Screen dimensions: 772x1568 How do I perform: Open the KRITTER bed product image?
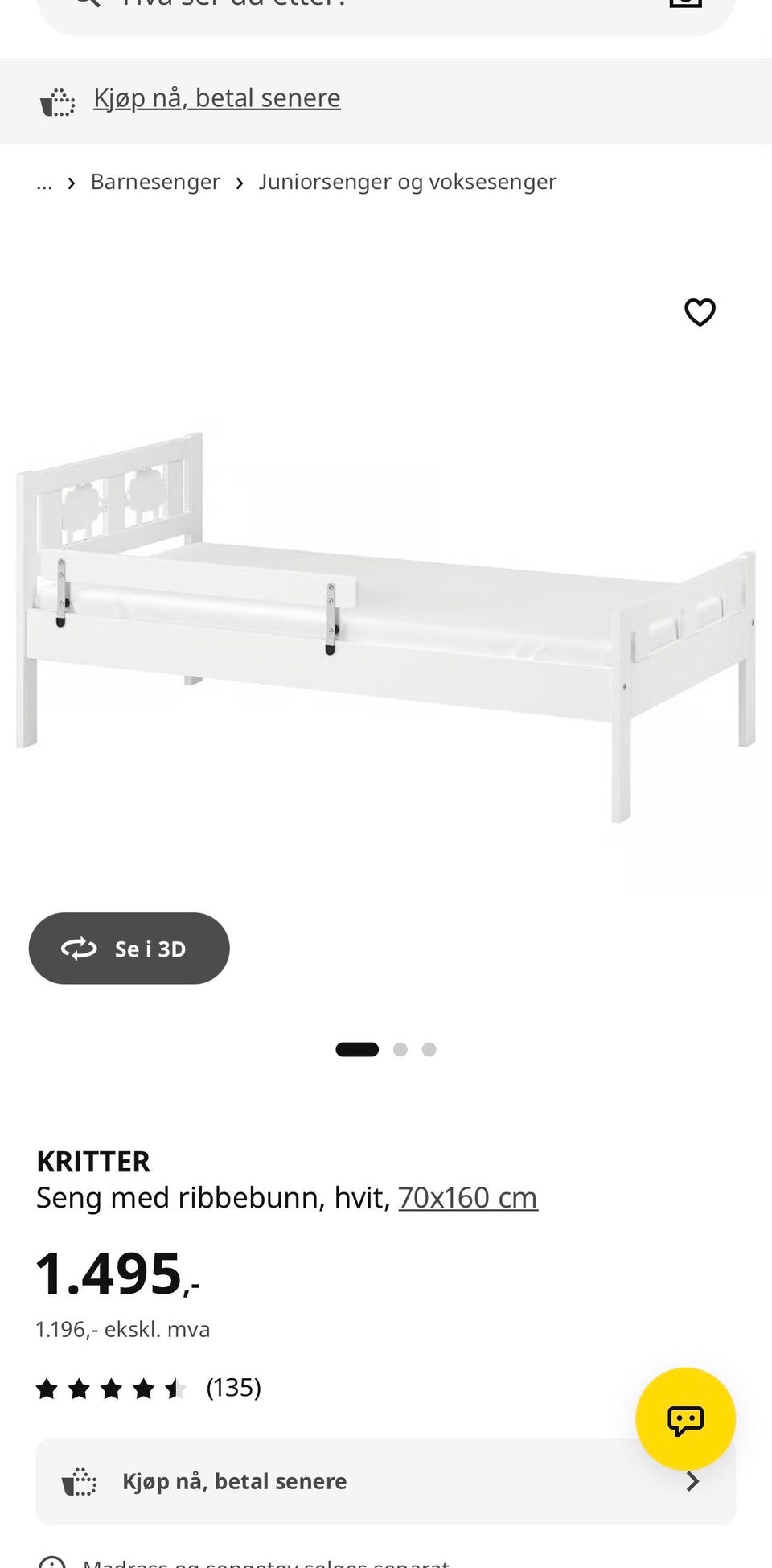386,626
